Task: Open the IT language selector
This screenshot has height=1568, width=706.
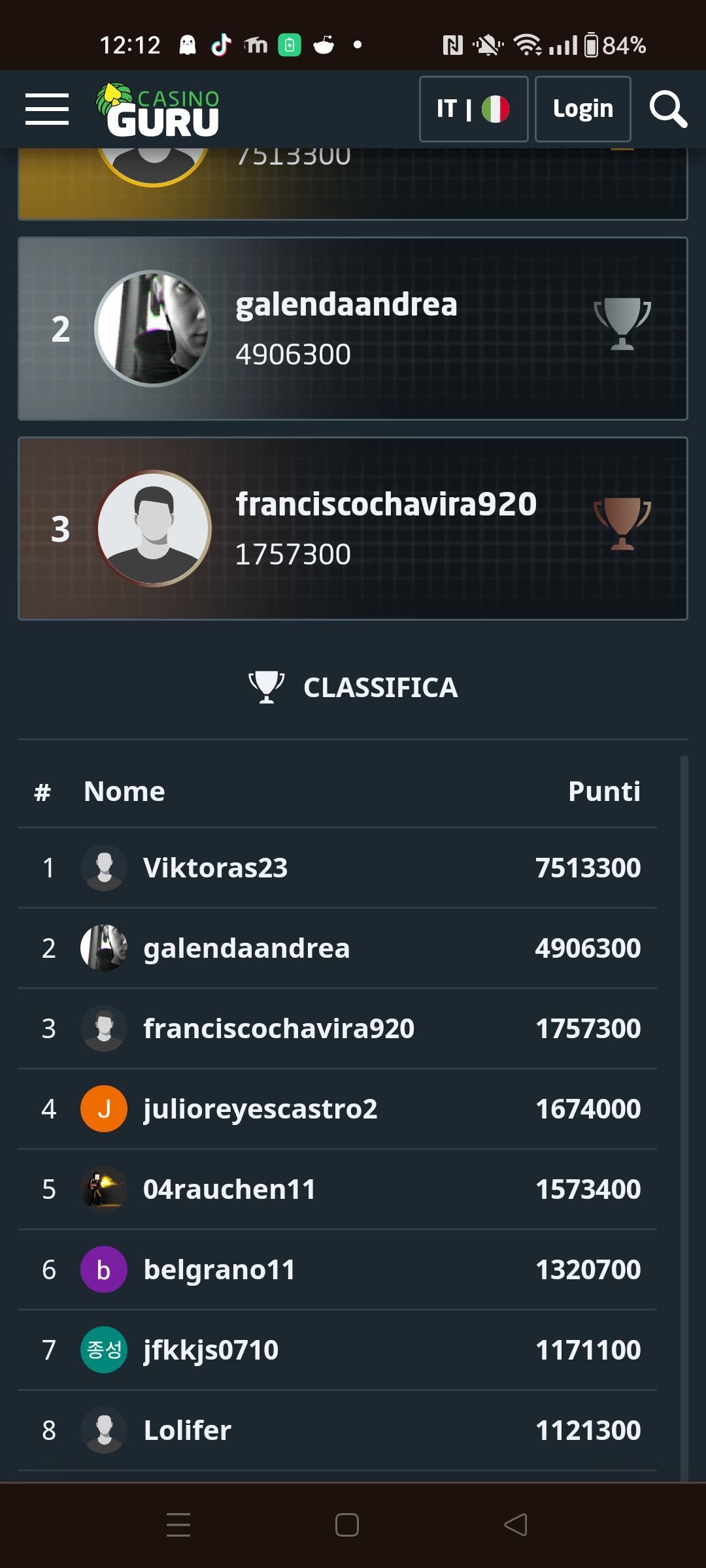Action: coord(473,109)
